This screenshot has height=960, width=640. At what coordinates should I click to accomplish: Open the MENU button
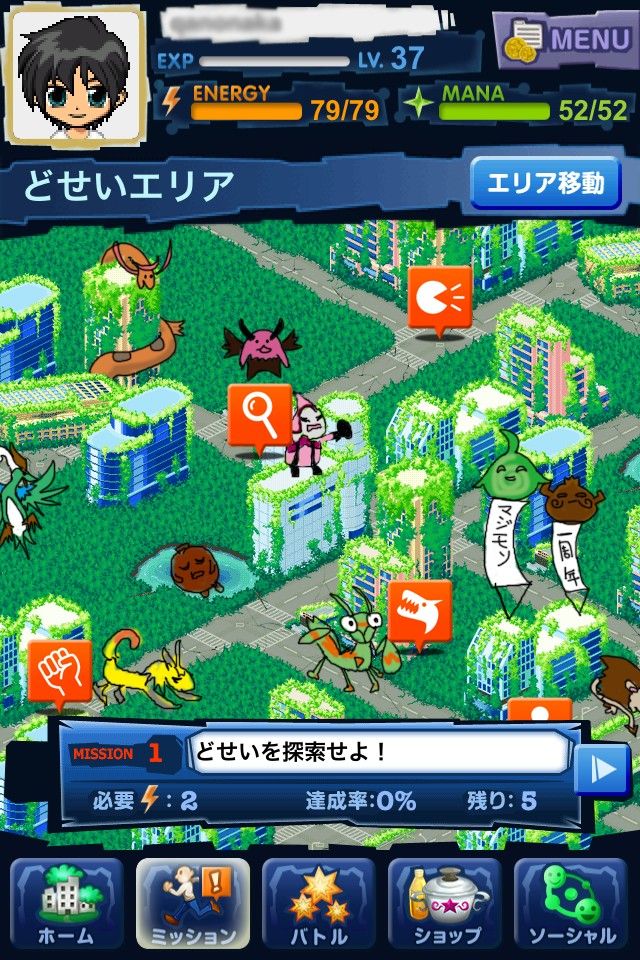[x=566, y=41]
